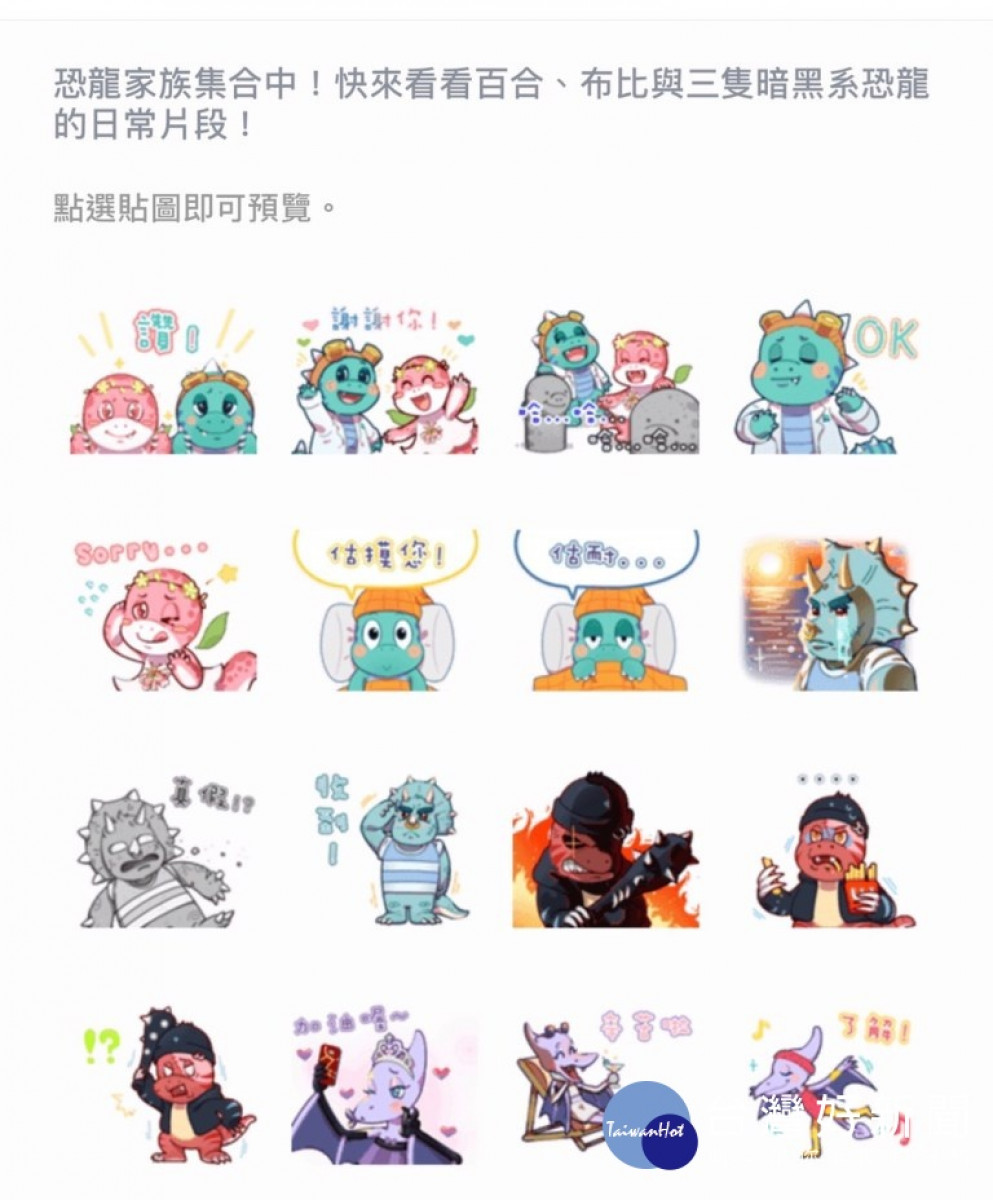Open the 謝謝你! sticker preview
The width and height of the screenshot is (993, 1200).
[385, 381]
